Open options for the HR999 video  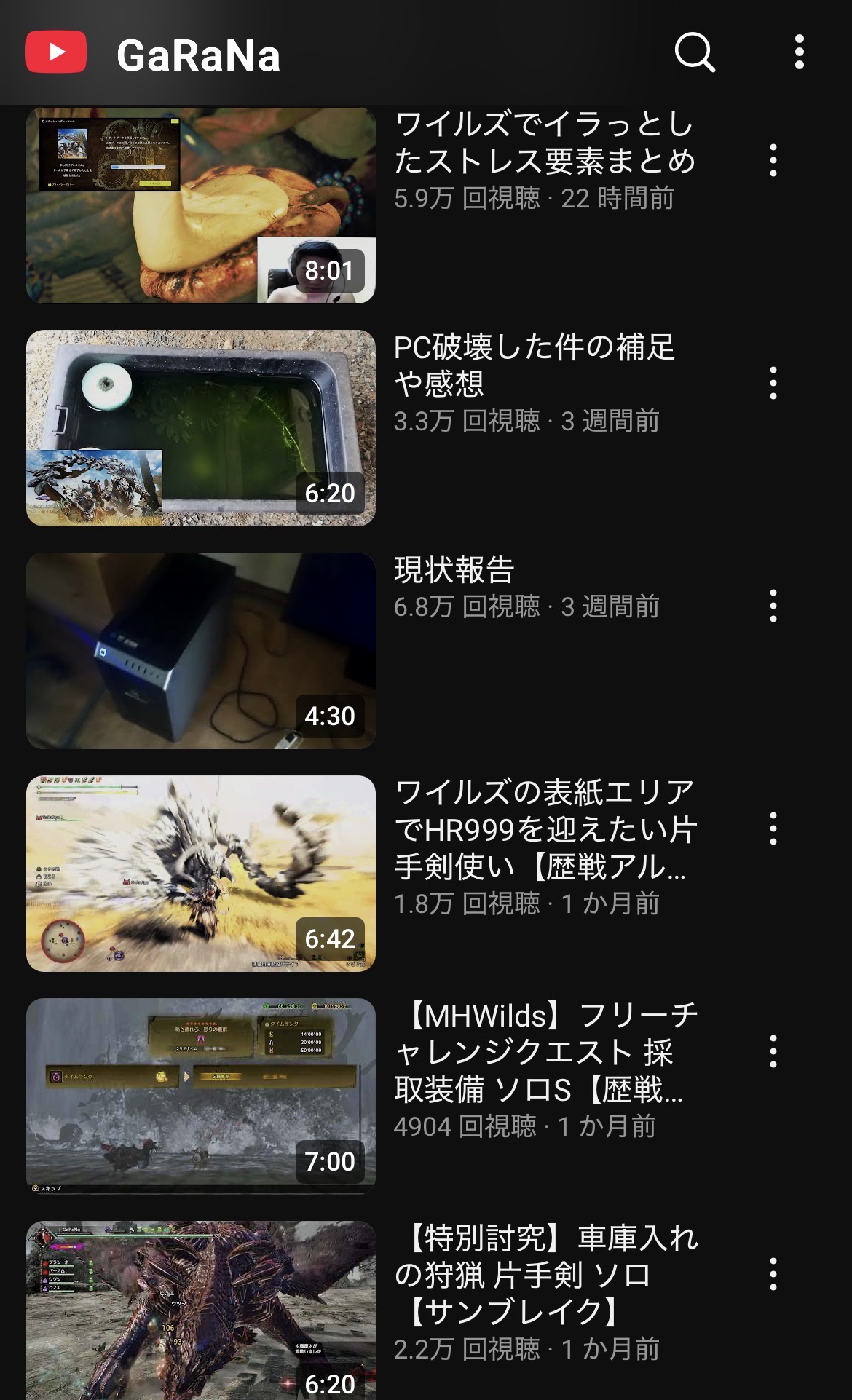click(x=773, y=828)
